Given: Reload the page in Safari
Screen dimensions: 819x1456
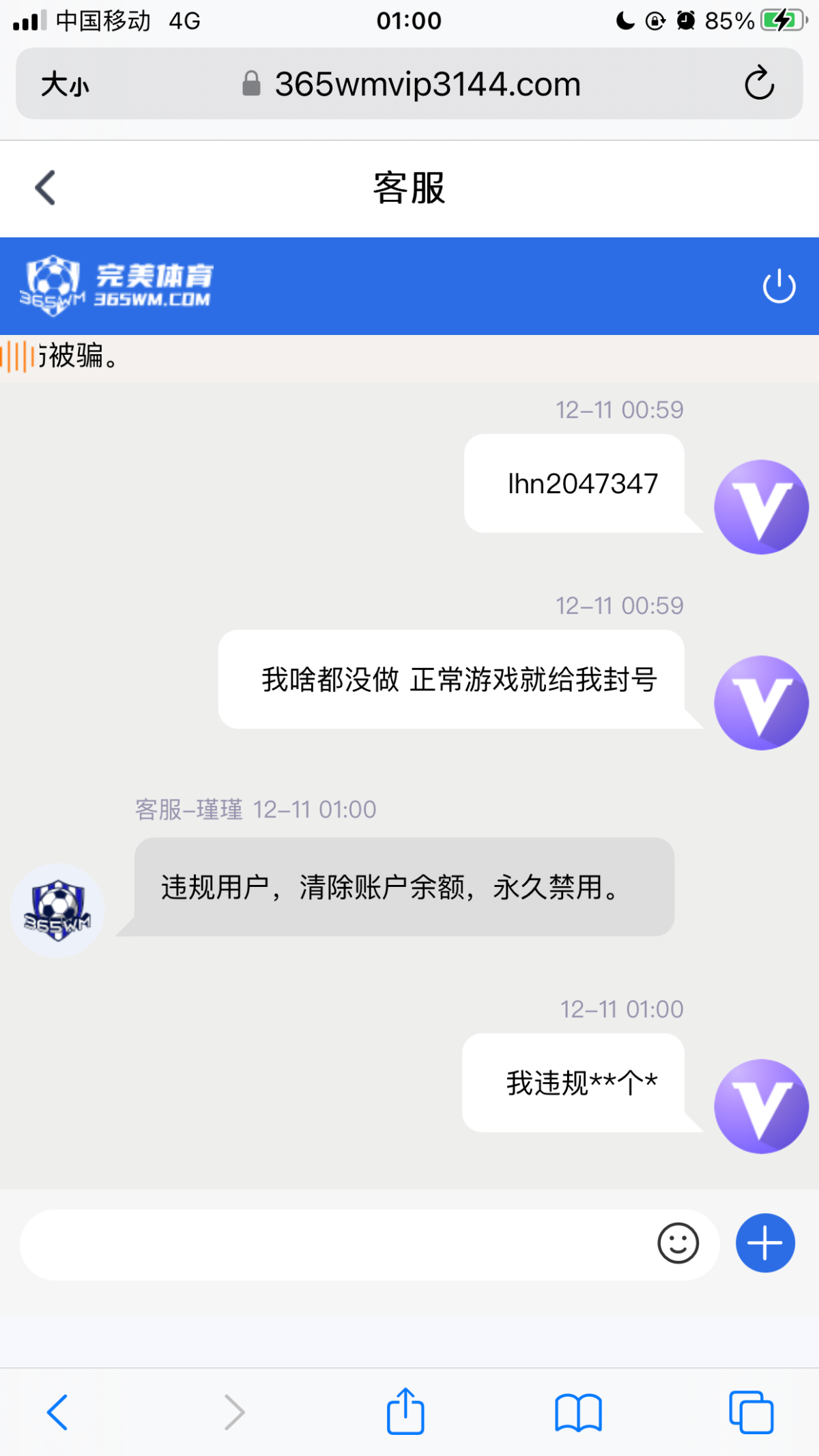Looking at the screenshot, I should [x=759, y=84].
